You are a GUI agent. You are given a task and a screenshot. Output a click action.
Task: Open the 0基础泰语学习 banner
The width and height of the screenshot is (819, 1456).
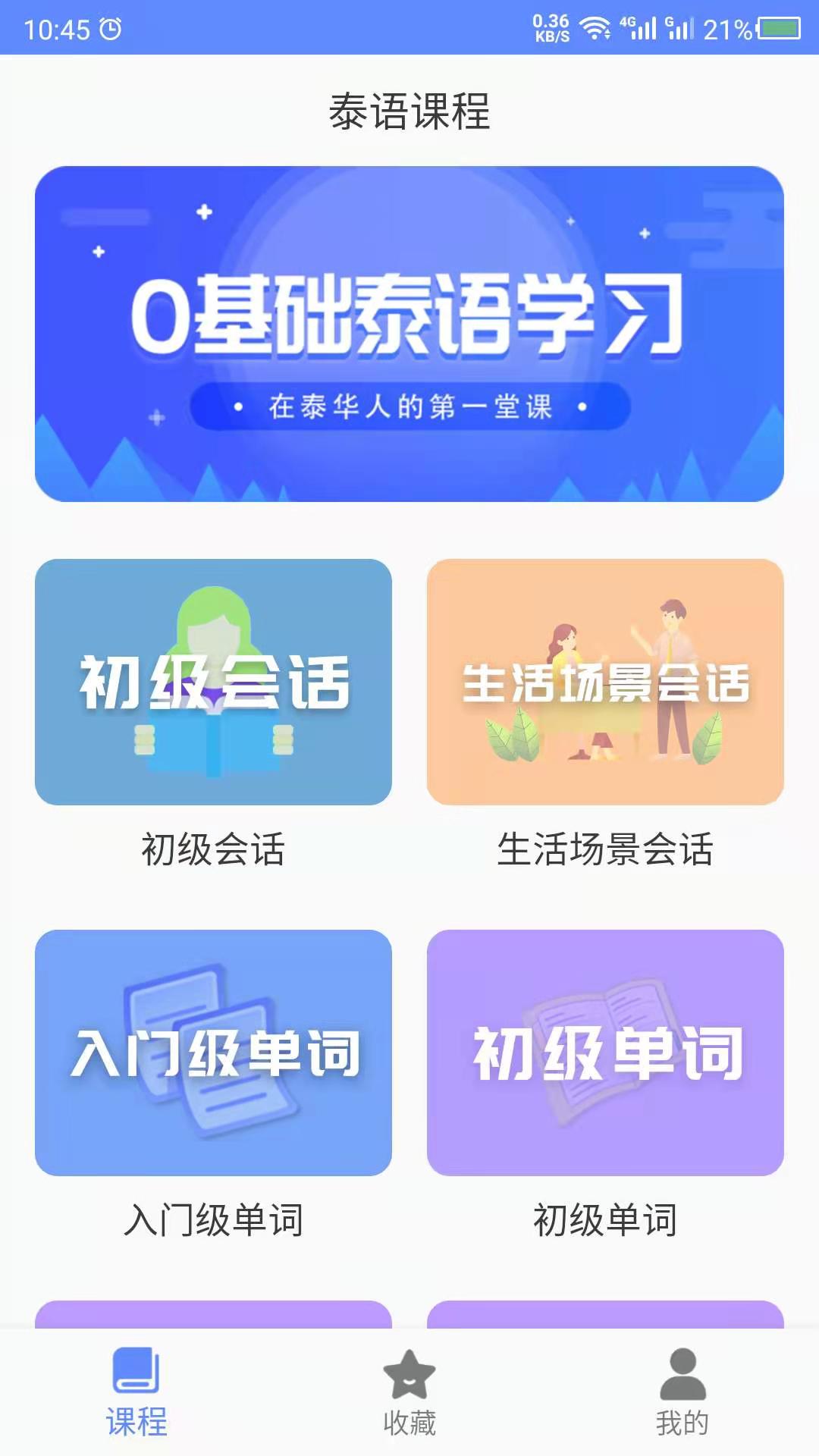[x=409, y=334]
